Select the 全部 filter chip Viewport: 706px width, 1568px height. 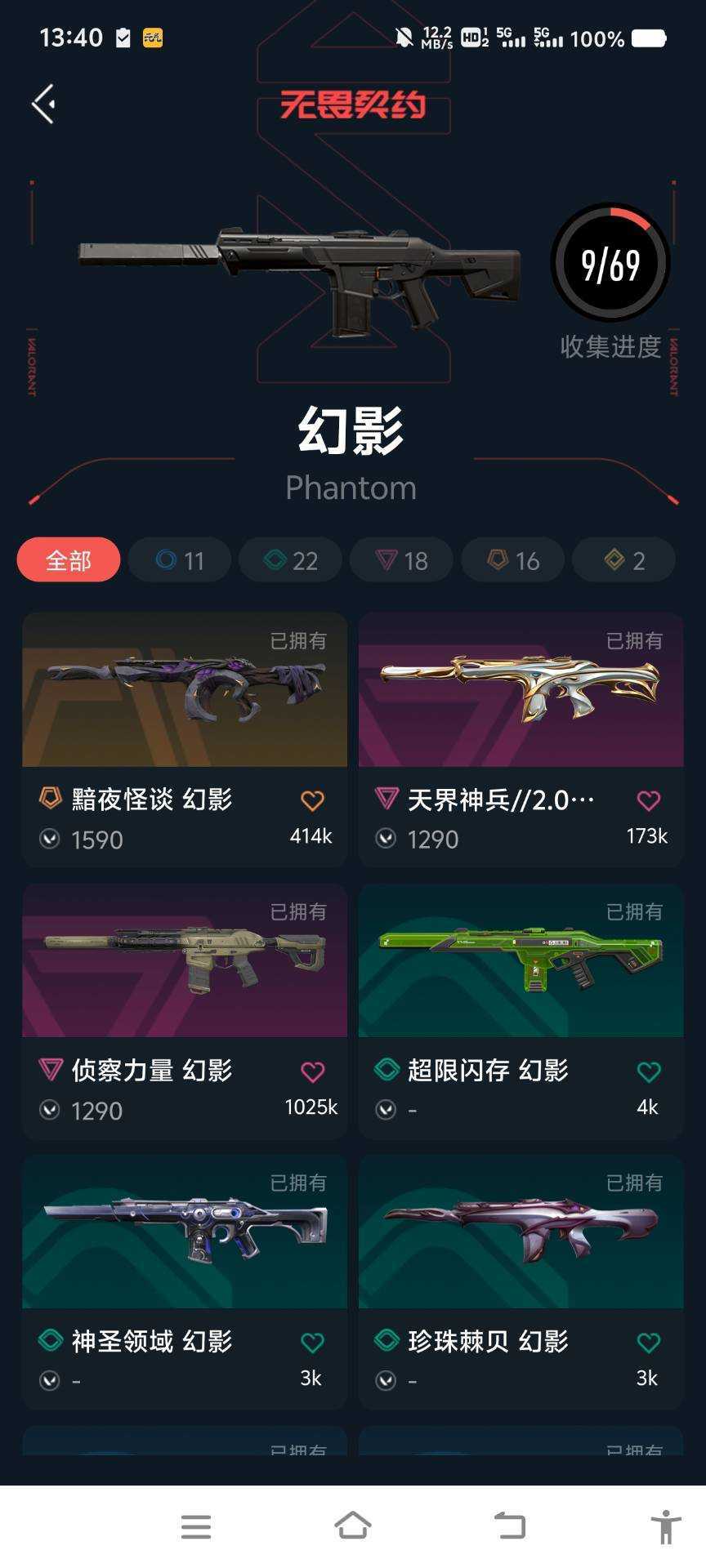pyautogui.click(x=69, y=560)
